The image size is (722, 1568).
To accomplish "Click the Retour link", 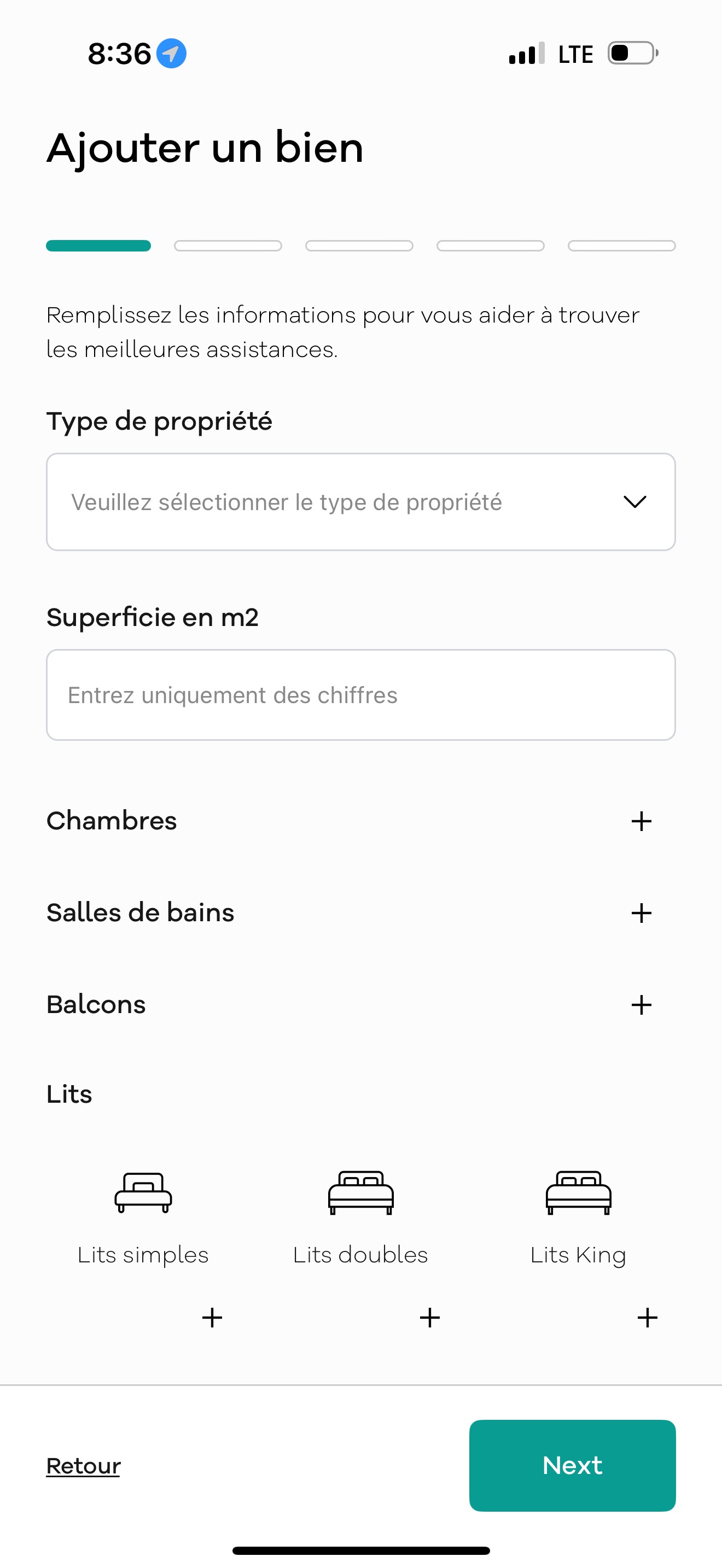I will tap(83, 1466).
